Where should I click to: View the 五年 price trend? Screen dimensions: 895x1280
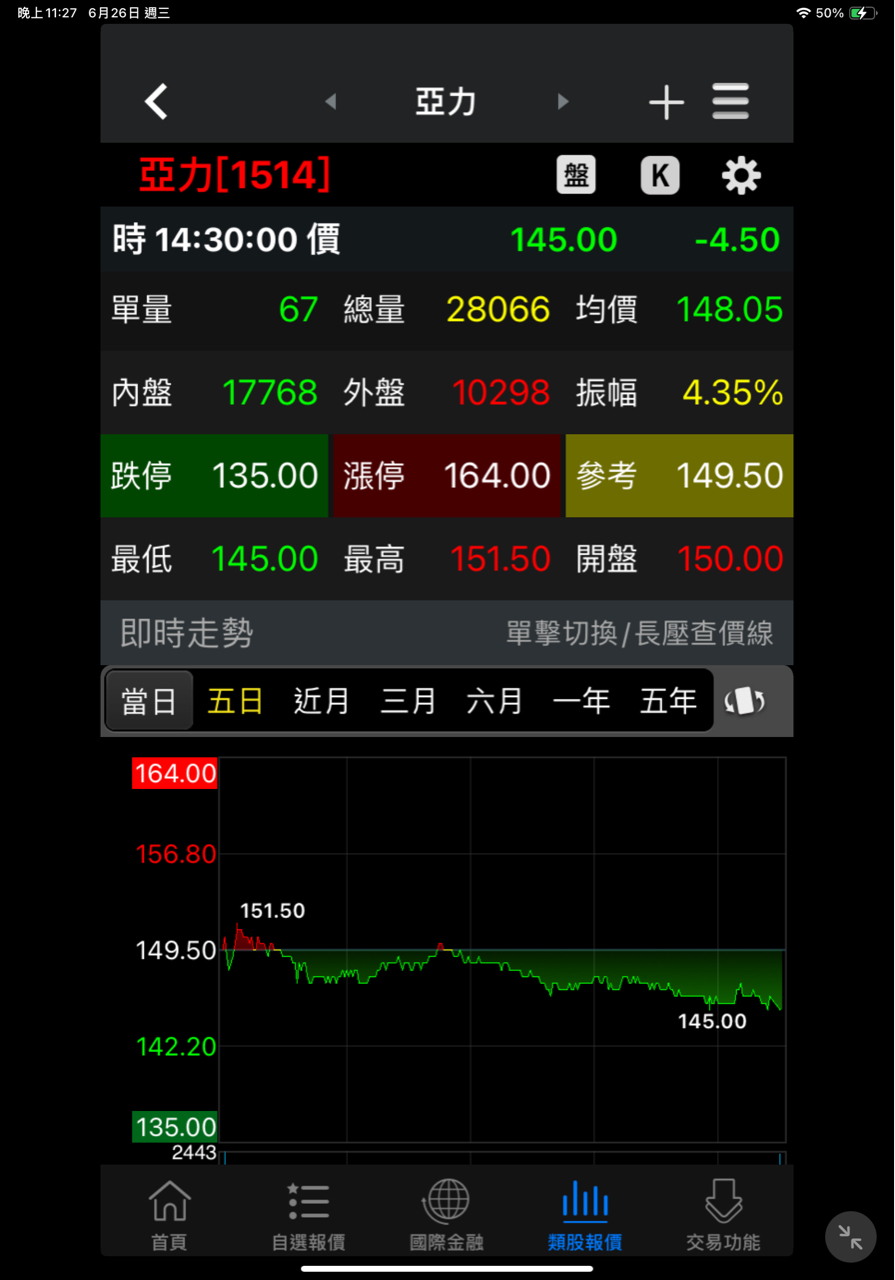[668, 702]
